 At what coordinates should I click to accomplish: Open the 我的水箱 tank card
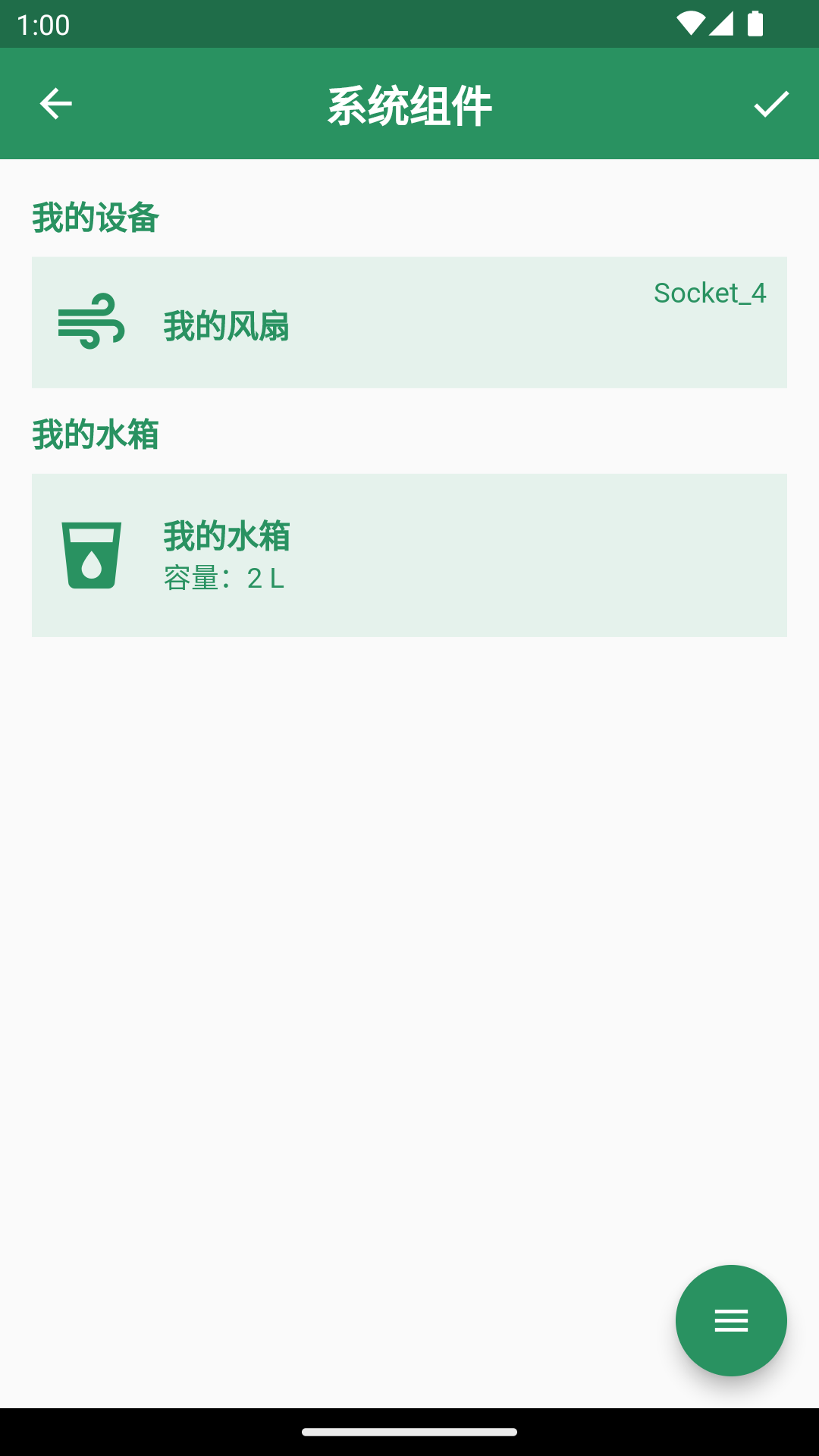click(x=409, y=555)
